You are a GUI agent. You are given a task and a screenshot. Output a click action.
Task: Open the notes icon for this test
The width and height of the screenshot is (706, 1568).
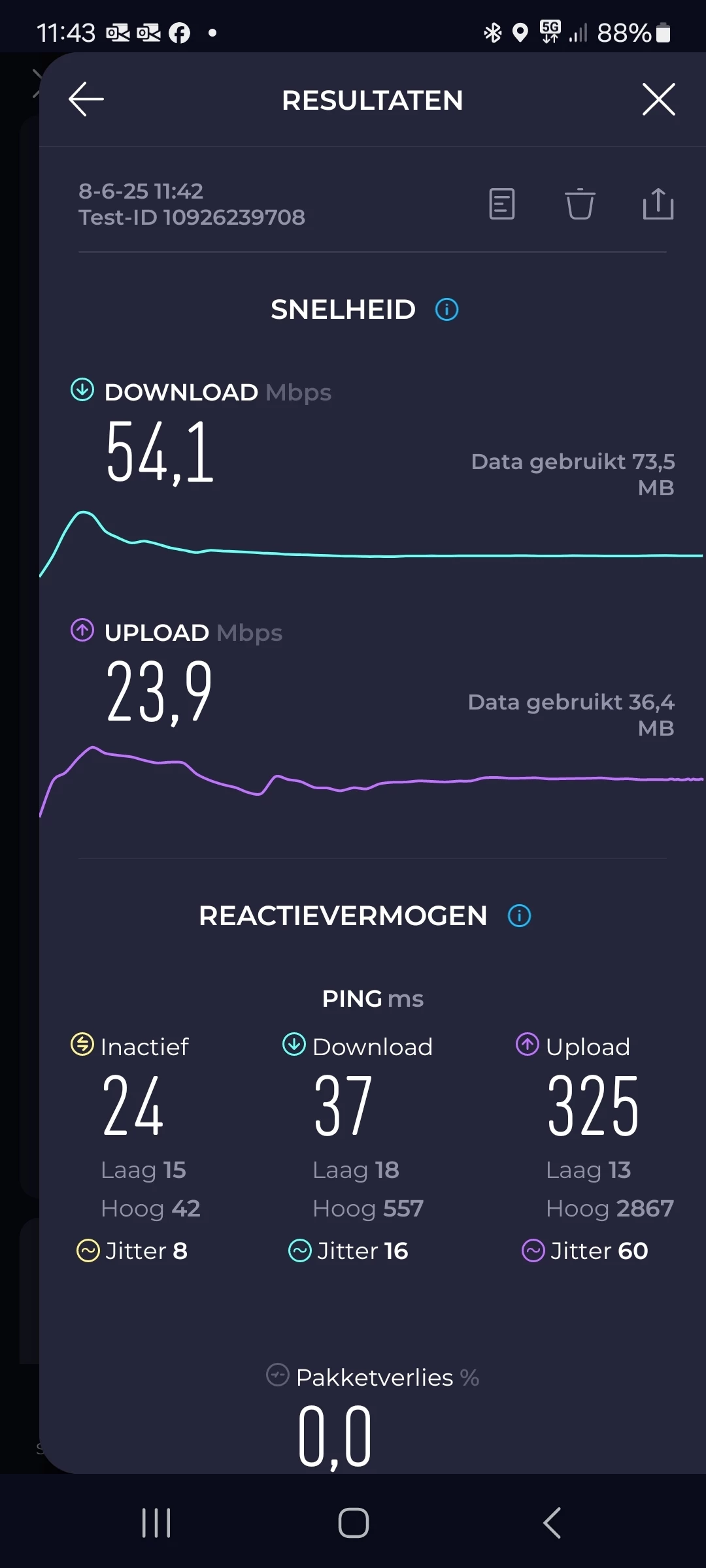[502, 204]
